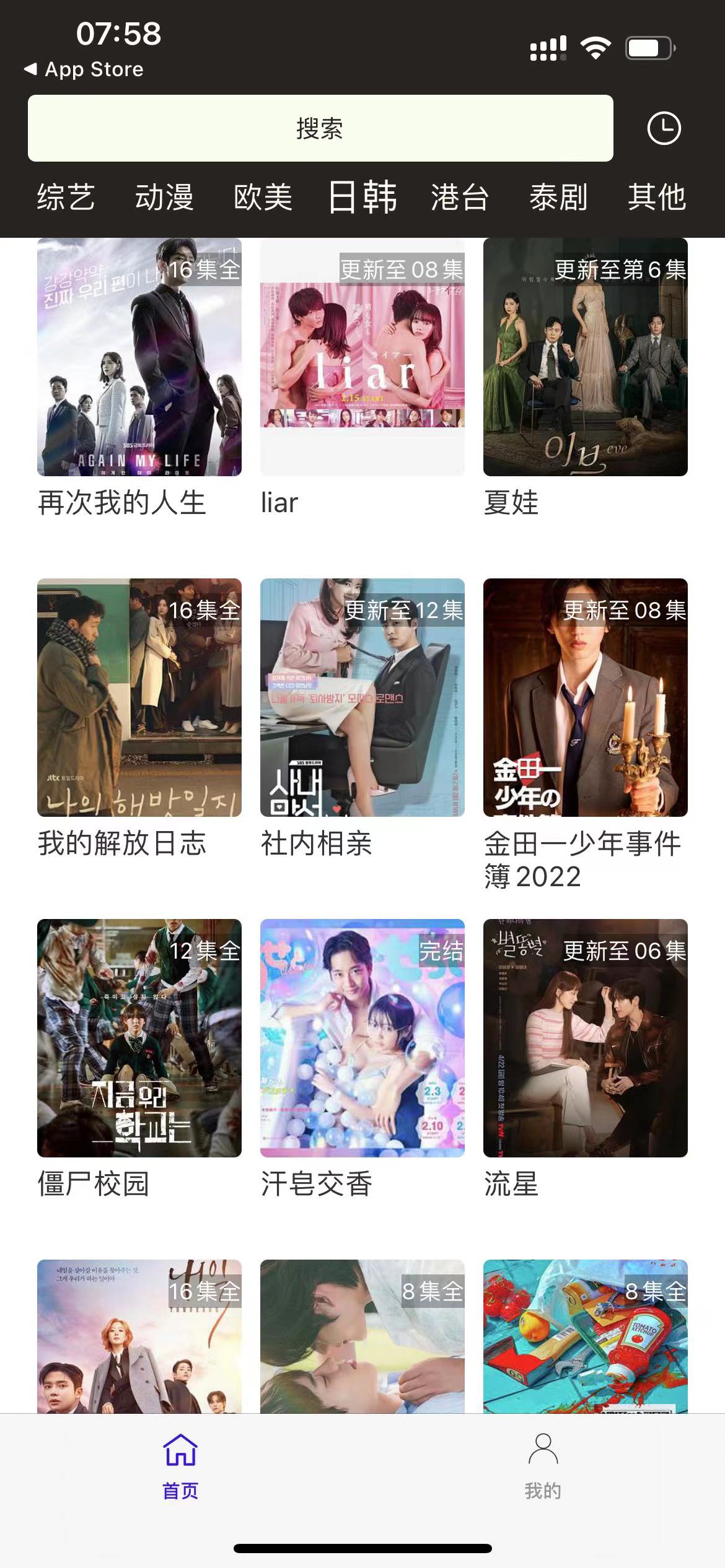
Task: Switch to the 其他 category
Action: [657, 198]
